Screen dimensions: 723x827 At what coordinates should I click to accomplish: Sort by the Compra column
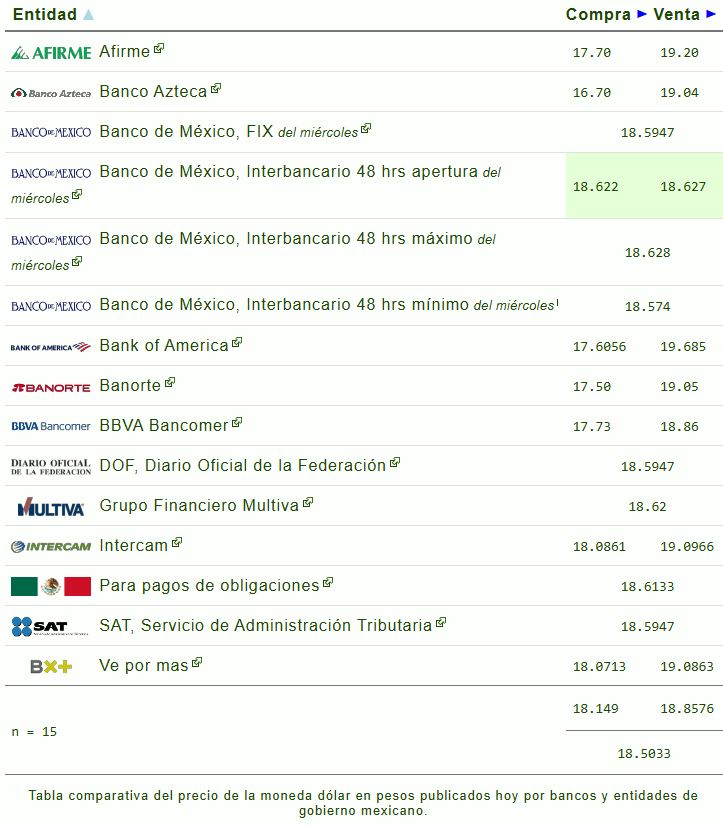(x=597, y=14)
